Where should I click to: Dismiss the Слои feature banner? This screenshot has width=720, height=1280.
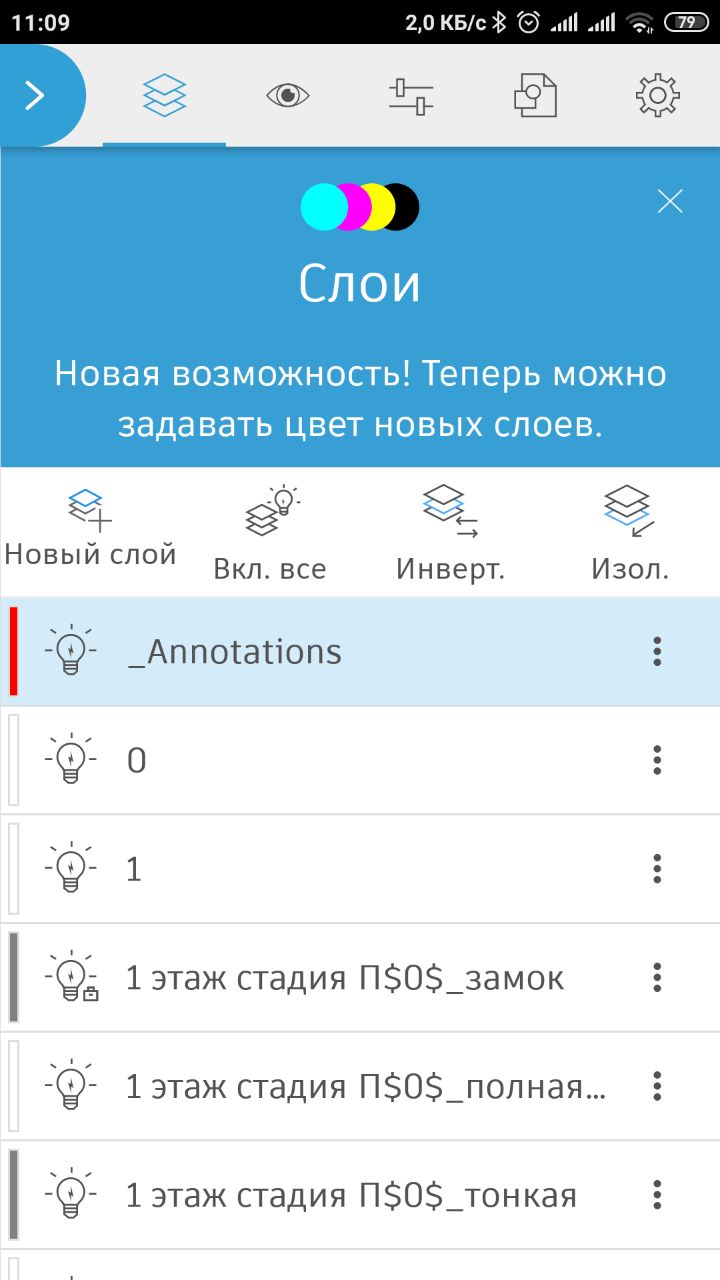pyautogui.click(x=670, y=202)
